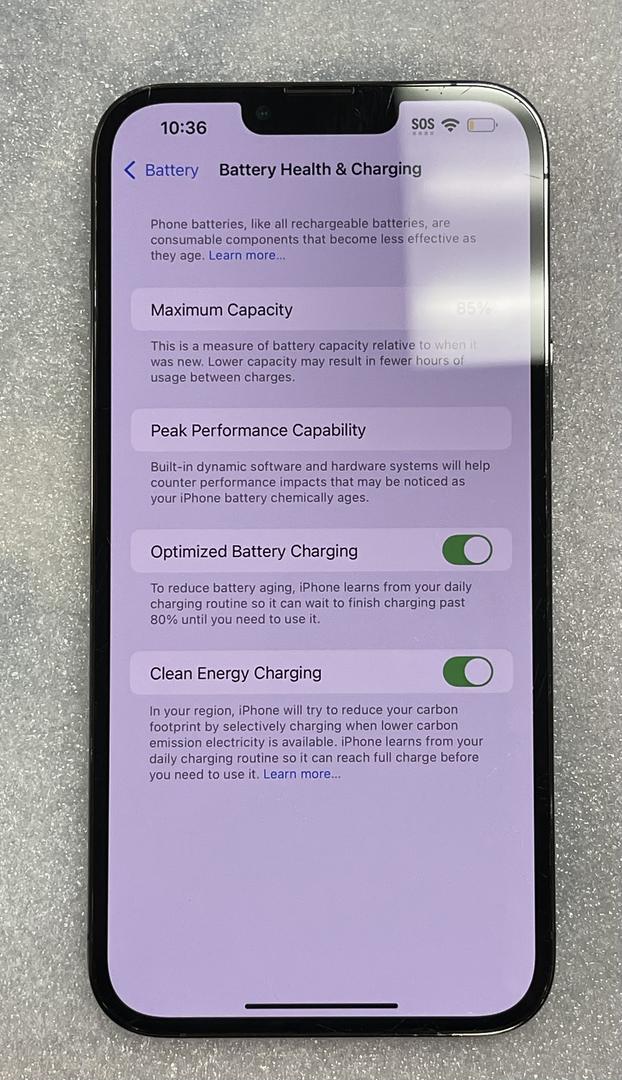Open Learn more link about phone batteries
Viewport: 622px width, 1080px height.
[x=247, y=255]
